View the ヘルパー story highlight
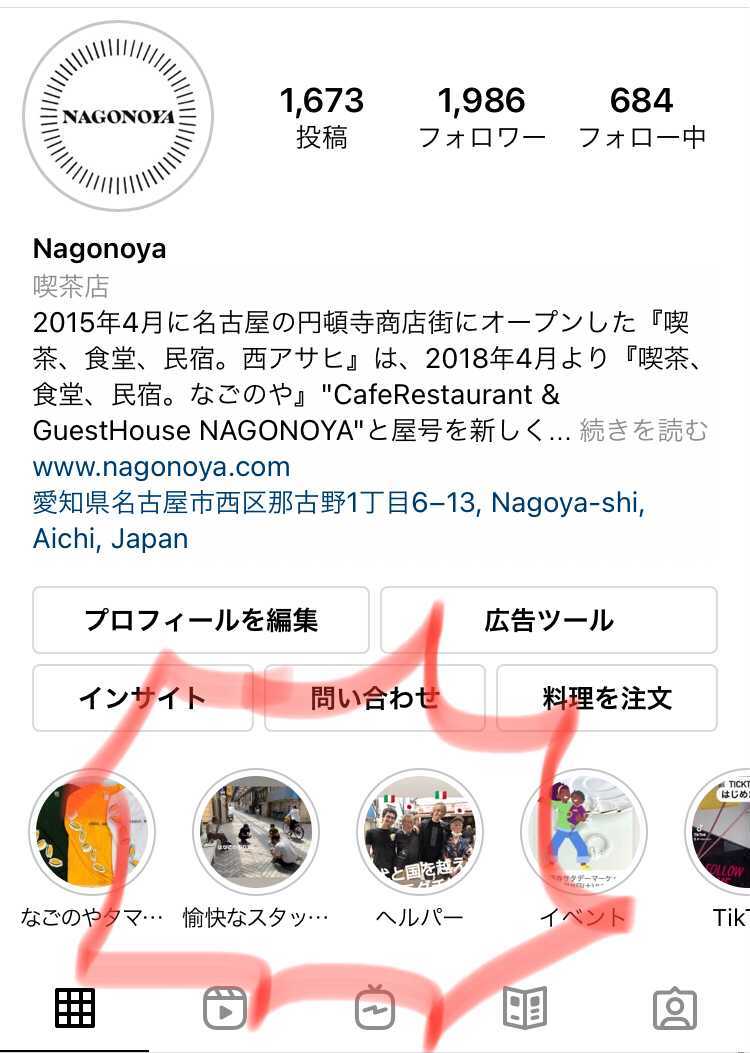 click(x=420, y=833)
